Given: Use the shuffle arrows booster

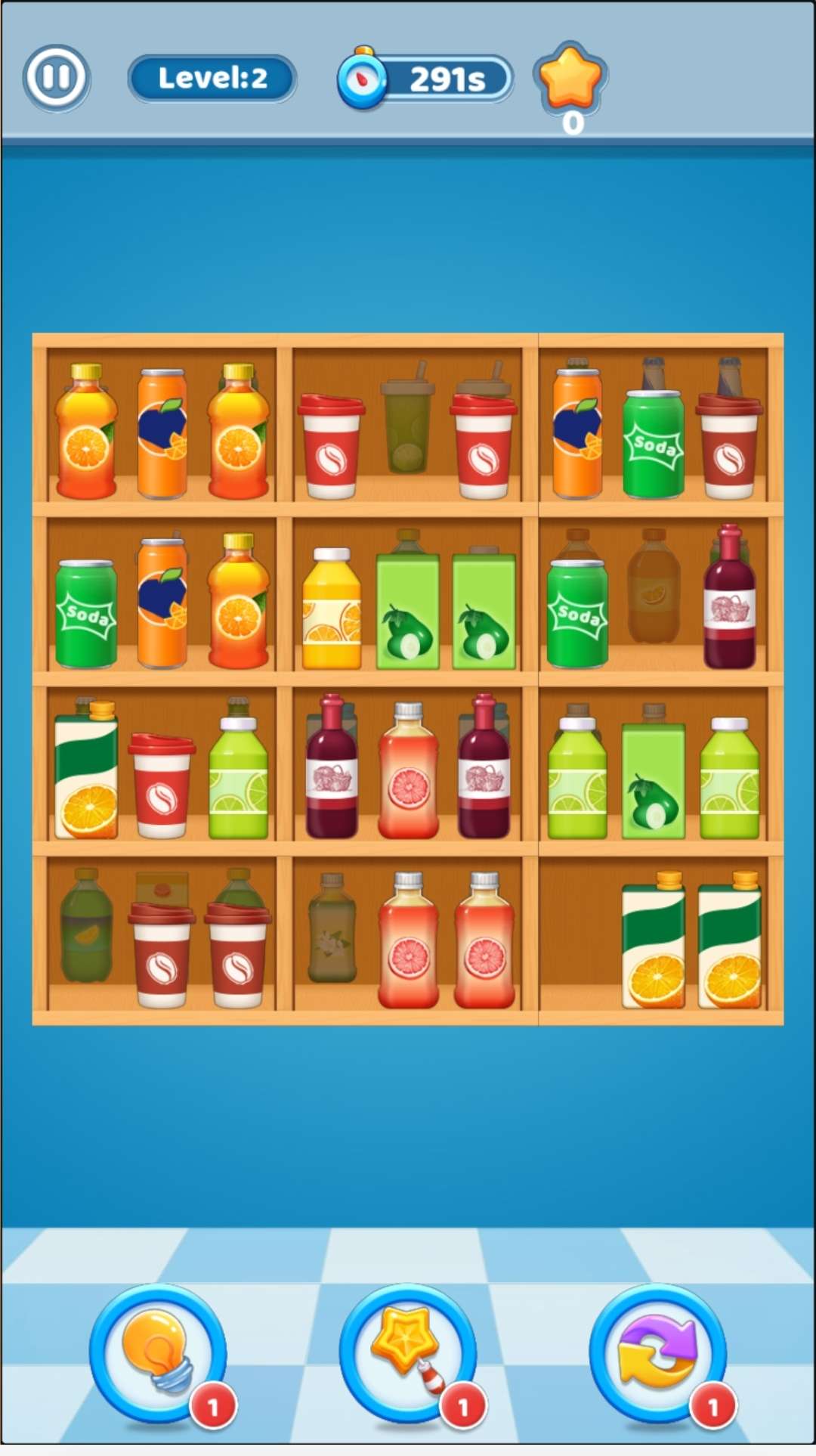Looking at the screenshot, I should 657,1351.
